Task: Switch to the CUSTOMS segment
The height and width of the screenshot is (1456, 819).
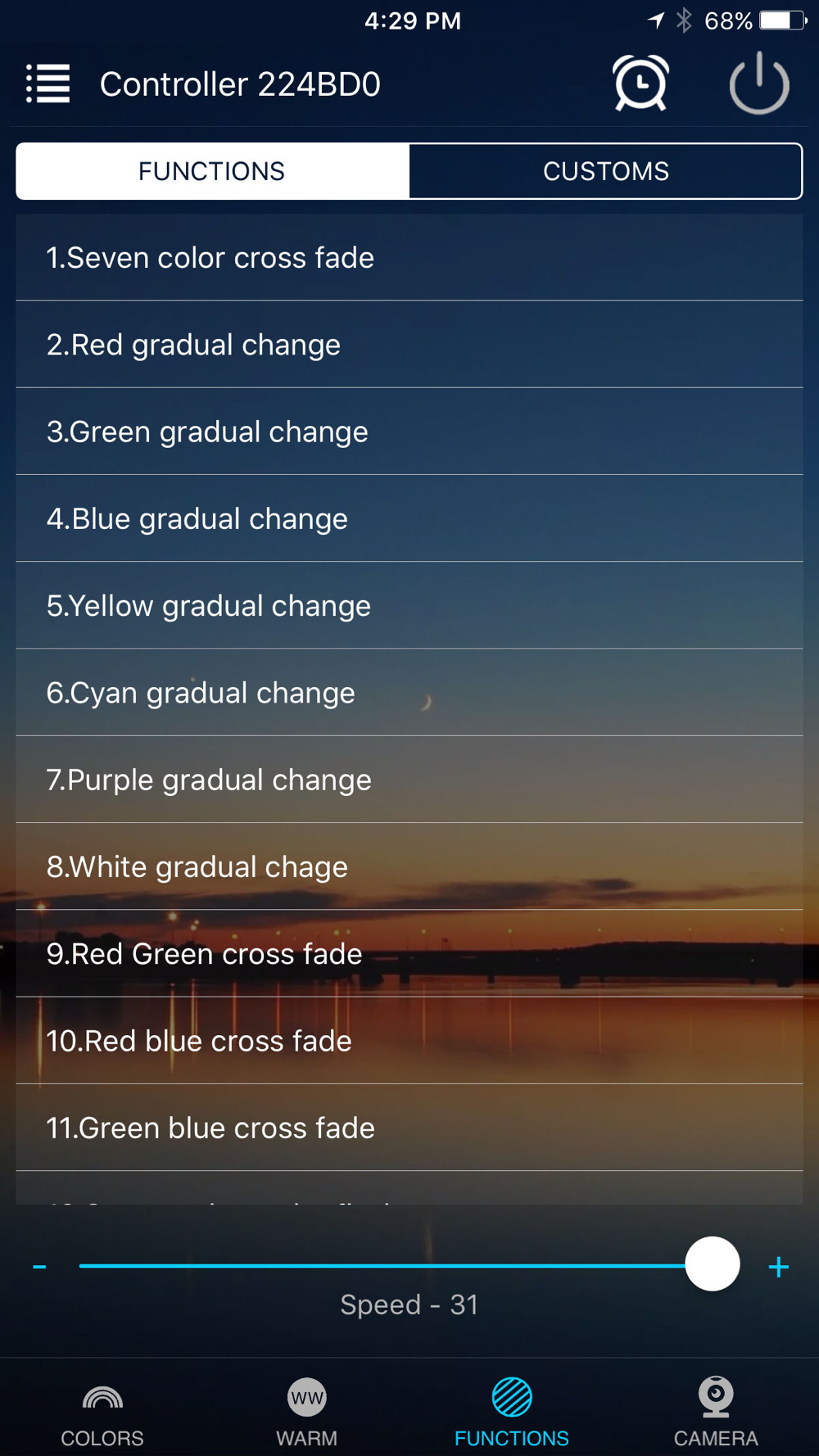Action: coord(605,171)
